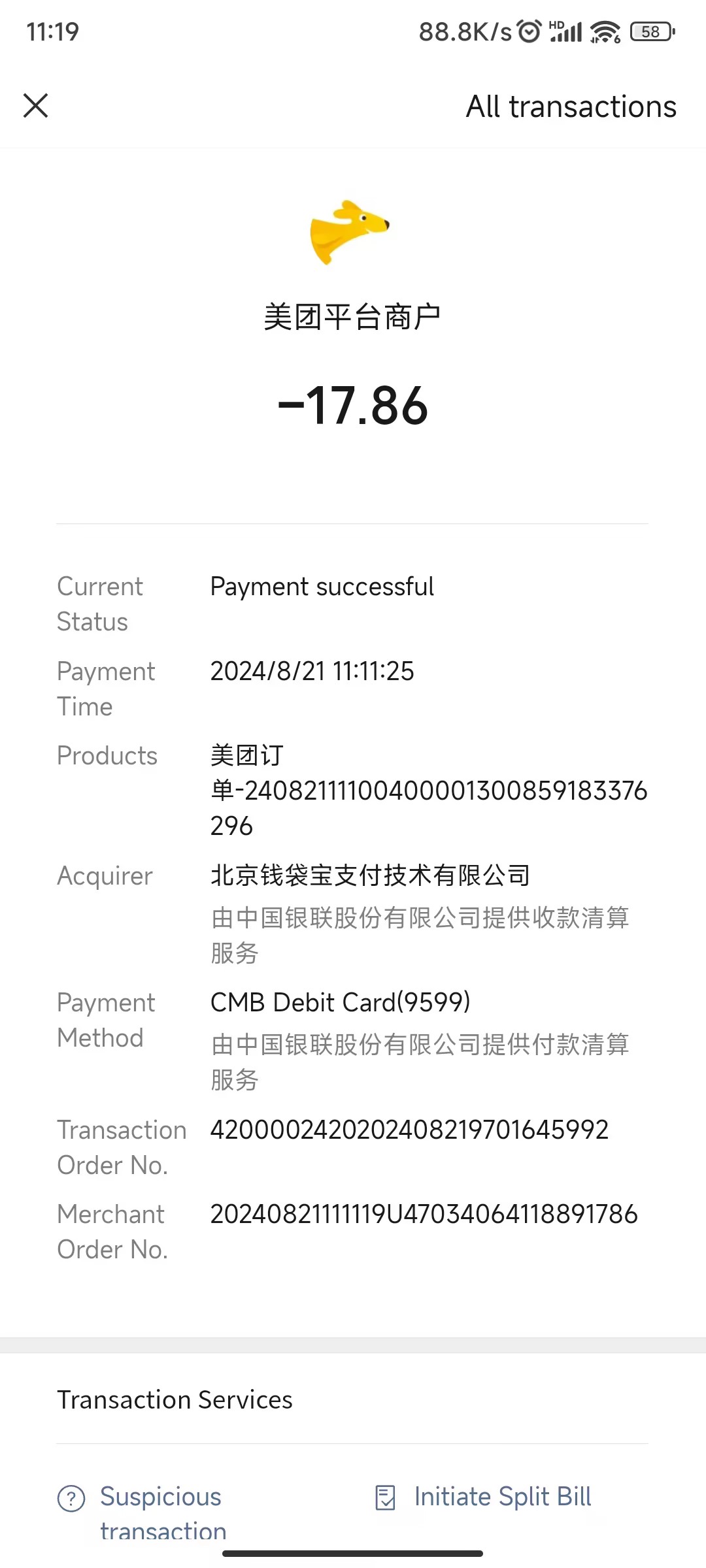Open All transactions list
The height and width of the screenshot is (1568, 706).
pos(571,106)
